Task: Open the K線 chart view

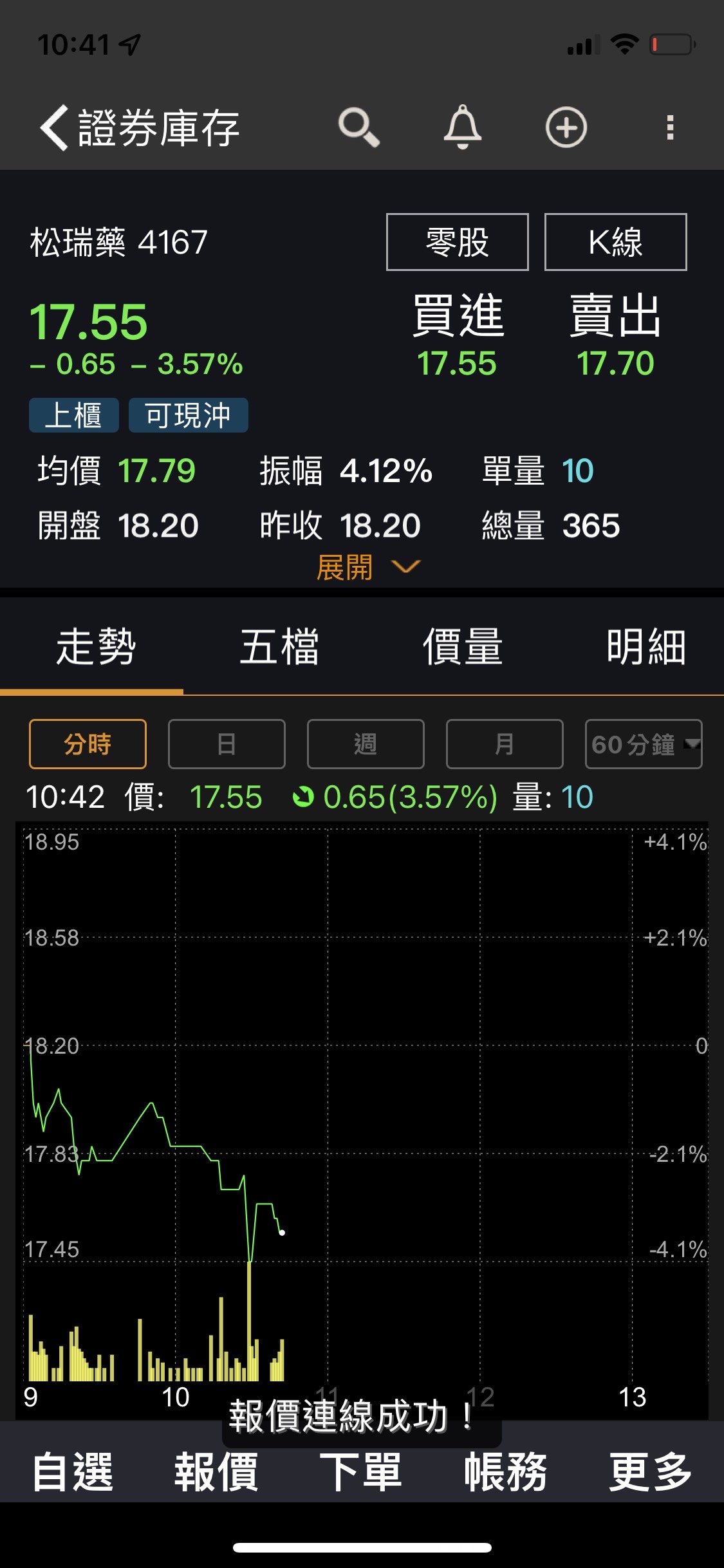Action: 615,242
